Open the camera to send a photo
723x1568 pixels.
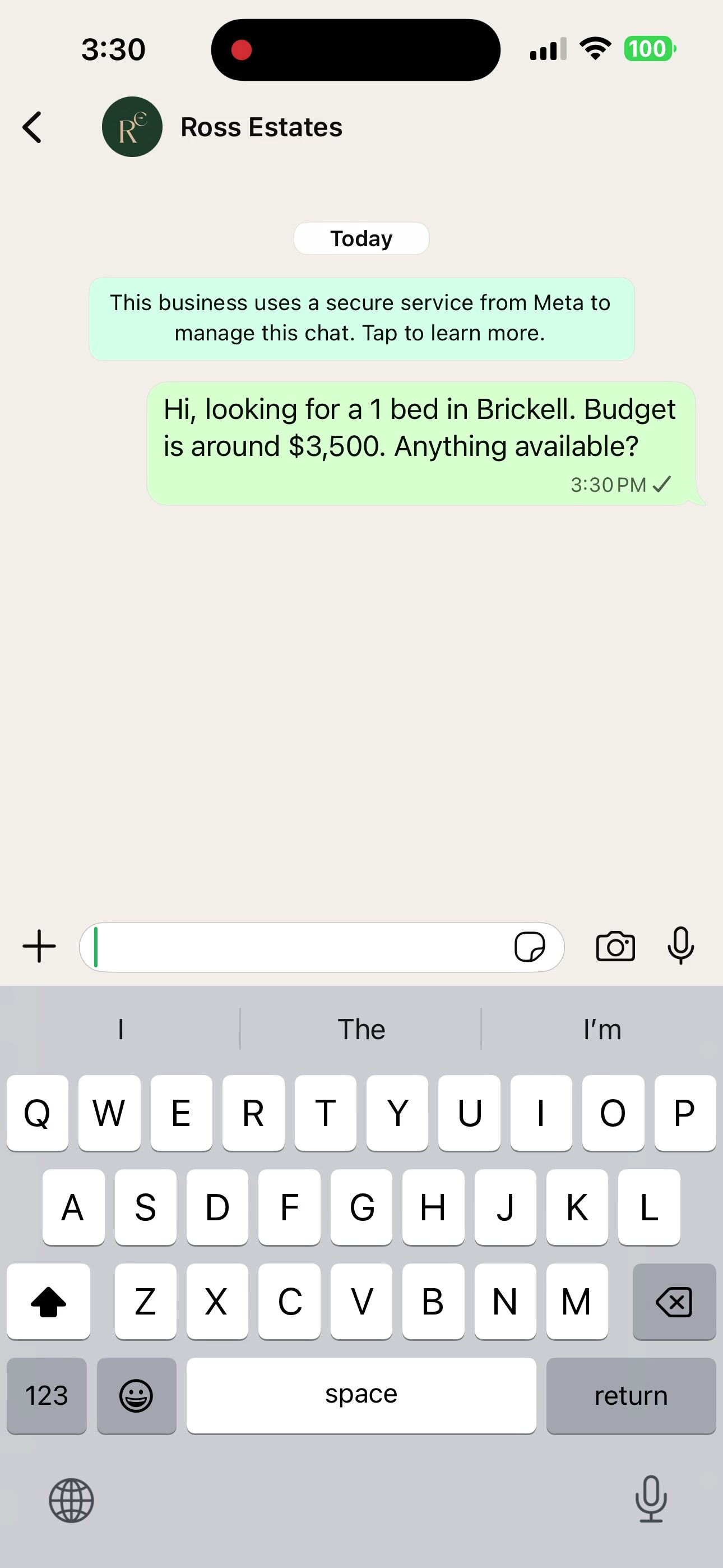pos(615,946)
